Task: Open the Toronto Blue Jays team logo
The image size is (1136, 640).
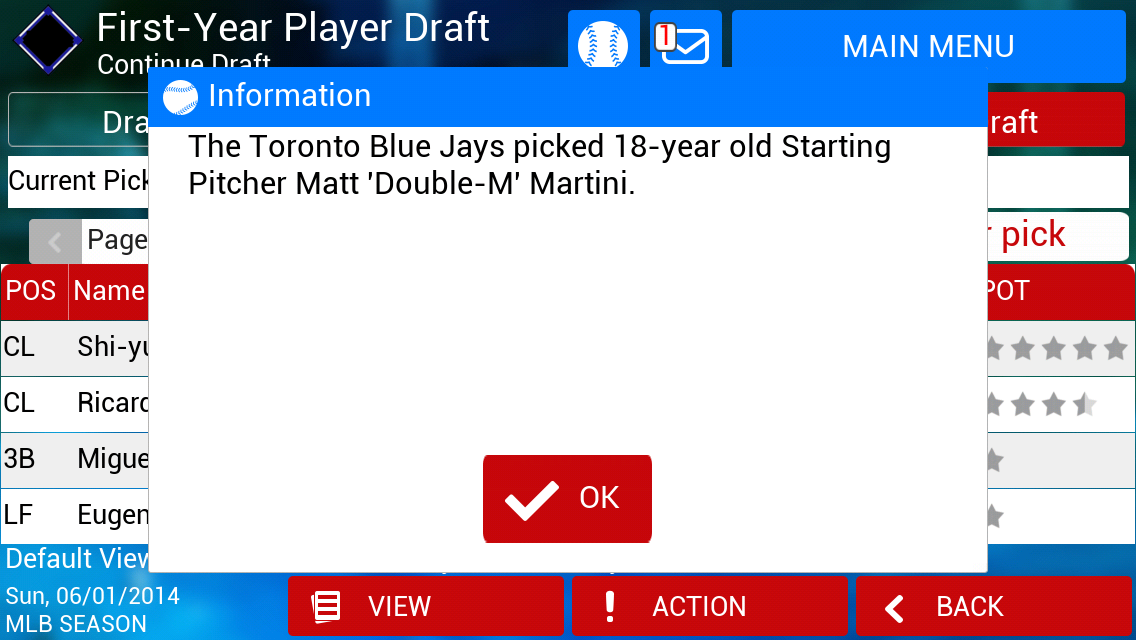Action: point(46,40)
